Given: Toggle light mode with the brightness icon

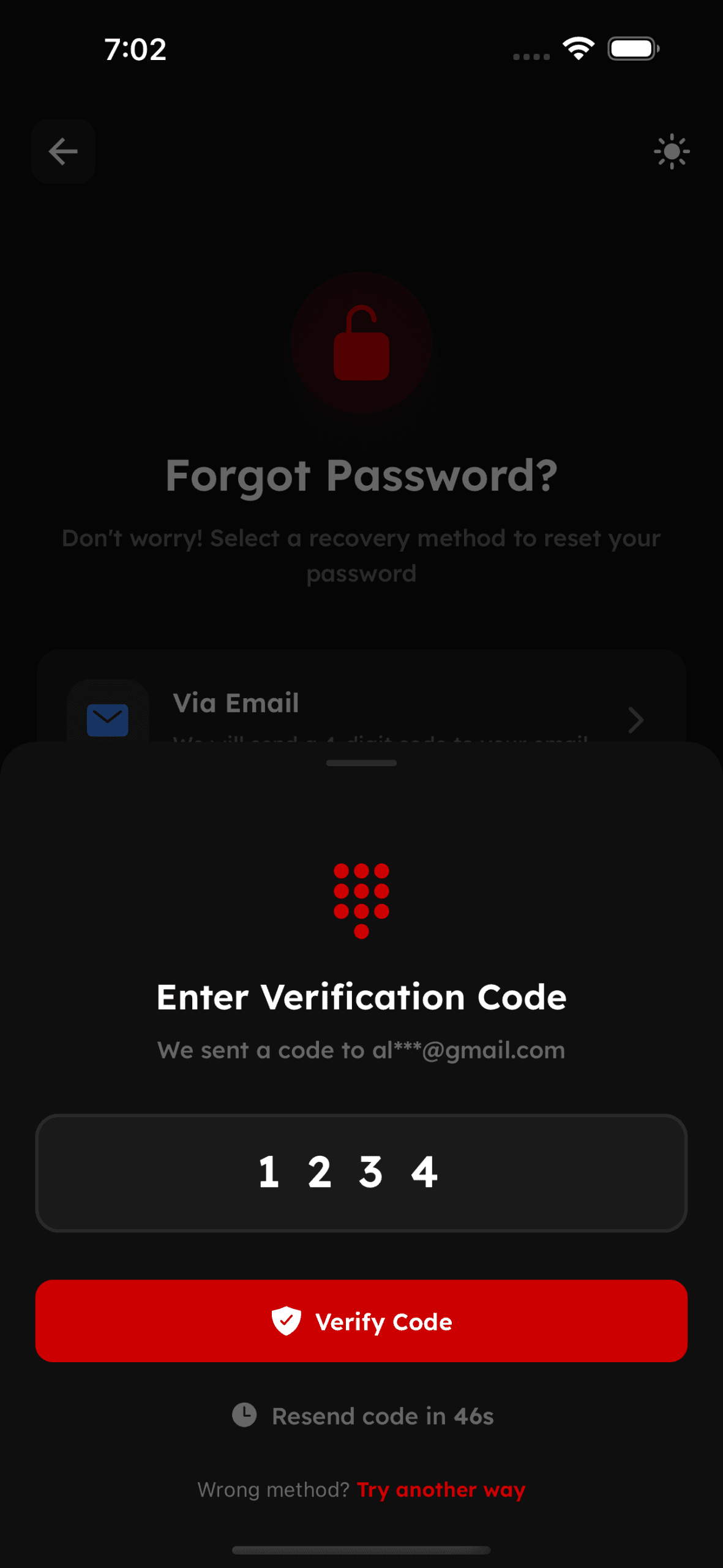Looking at the screenshot, I should (671, 151).
